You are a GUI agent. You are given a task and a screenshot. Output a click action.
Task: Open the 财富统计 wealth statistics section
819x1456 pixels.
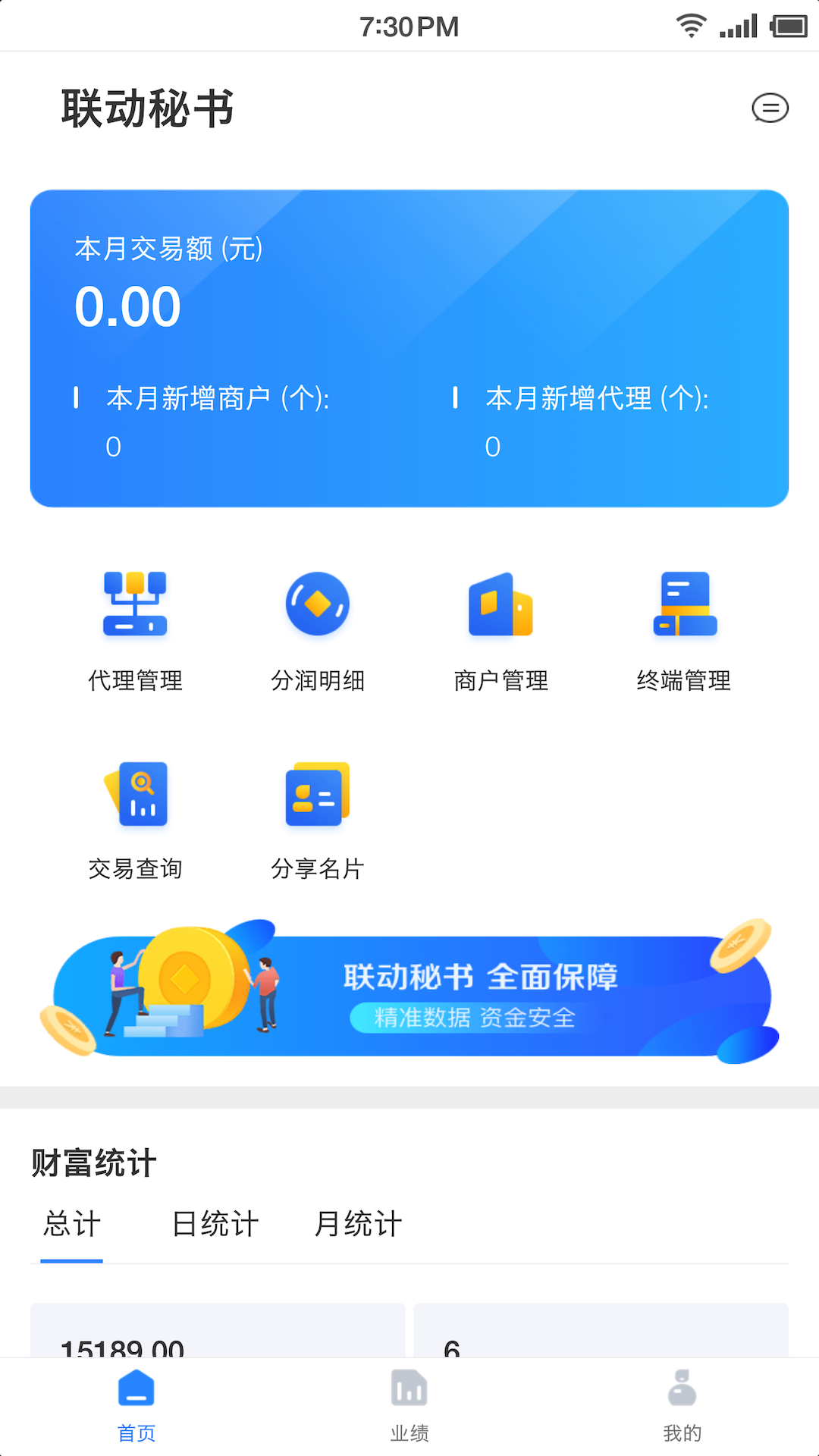click(93, 1163)
